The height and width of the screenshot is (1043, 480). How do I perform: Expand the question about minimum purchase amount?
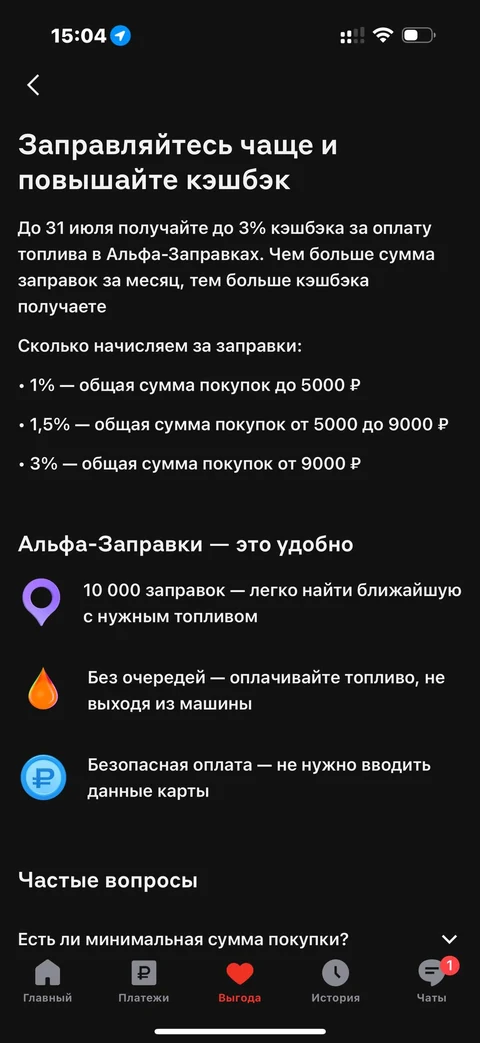[x=239, y=939]
